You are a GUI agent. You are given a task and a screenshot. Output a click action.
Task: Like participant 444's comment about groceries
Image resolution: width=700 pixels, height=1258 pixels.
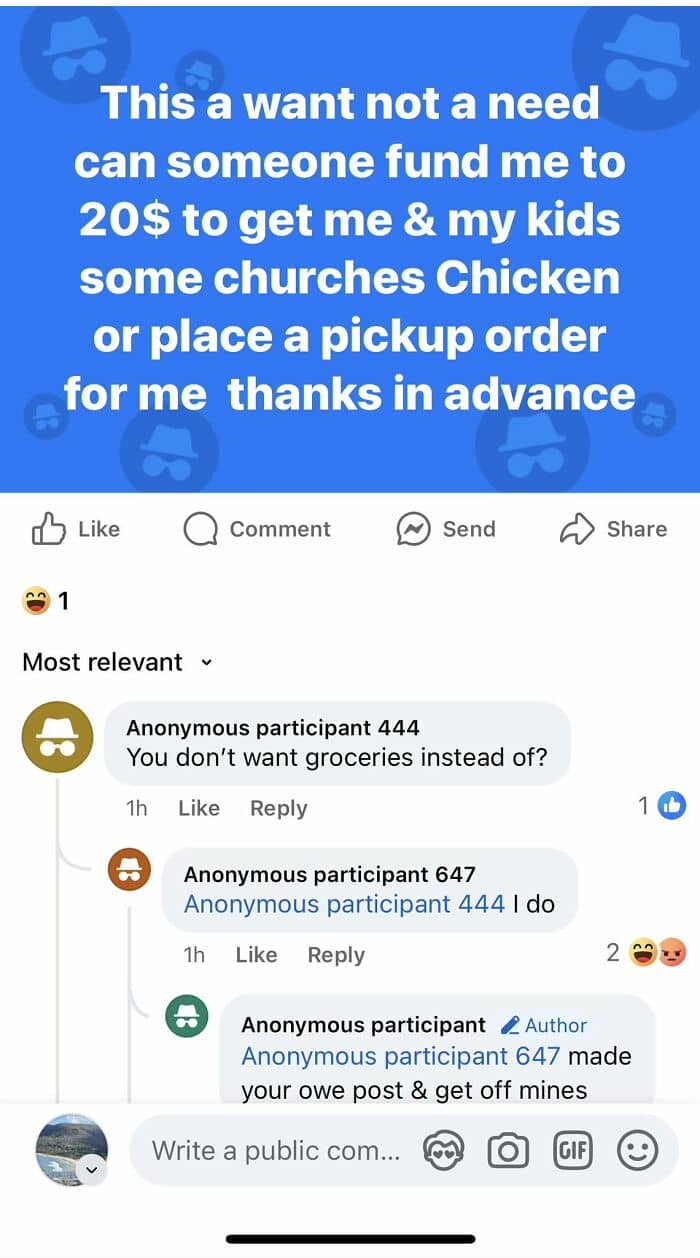click(198, 808)
